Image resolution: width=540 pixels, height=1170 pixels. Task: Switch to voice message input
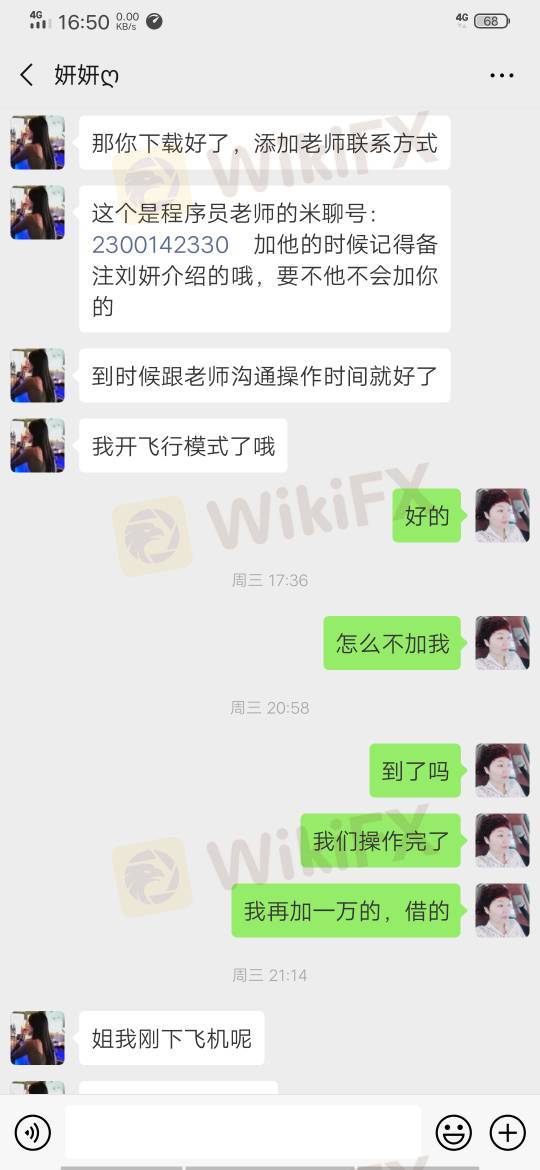tap(33, 1133)
